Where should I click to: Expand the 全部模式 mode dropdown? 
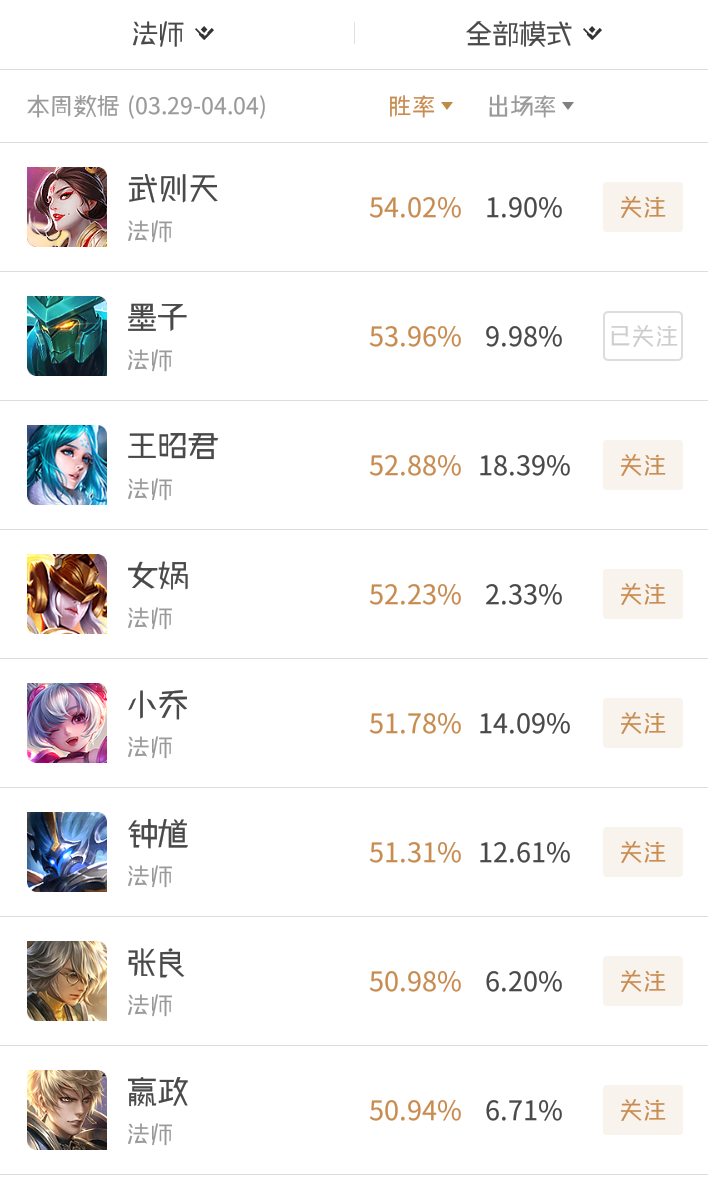pyautogui.click(x=533, y=34)
